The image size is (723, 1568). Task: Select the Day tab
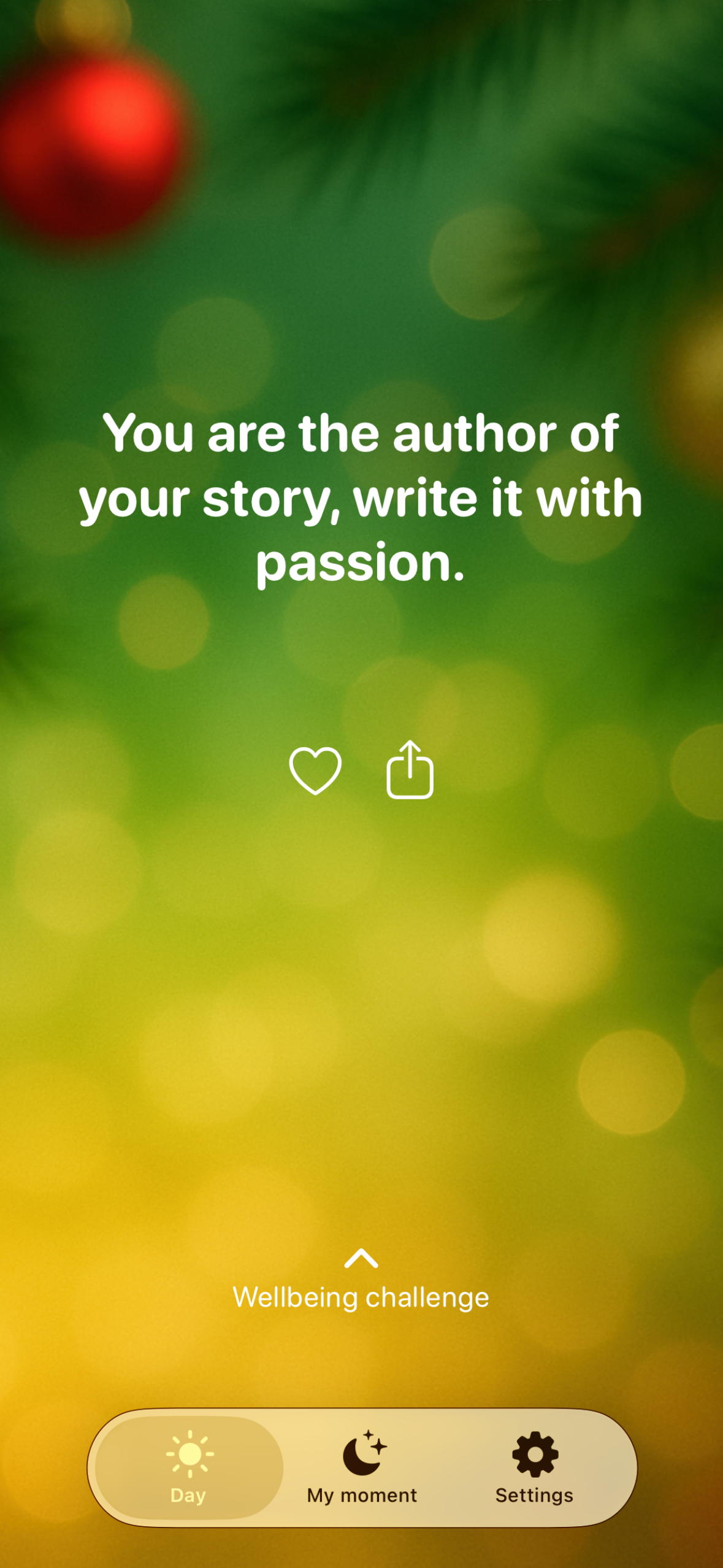click(189, 1467)
